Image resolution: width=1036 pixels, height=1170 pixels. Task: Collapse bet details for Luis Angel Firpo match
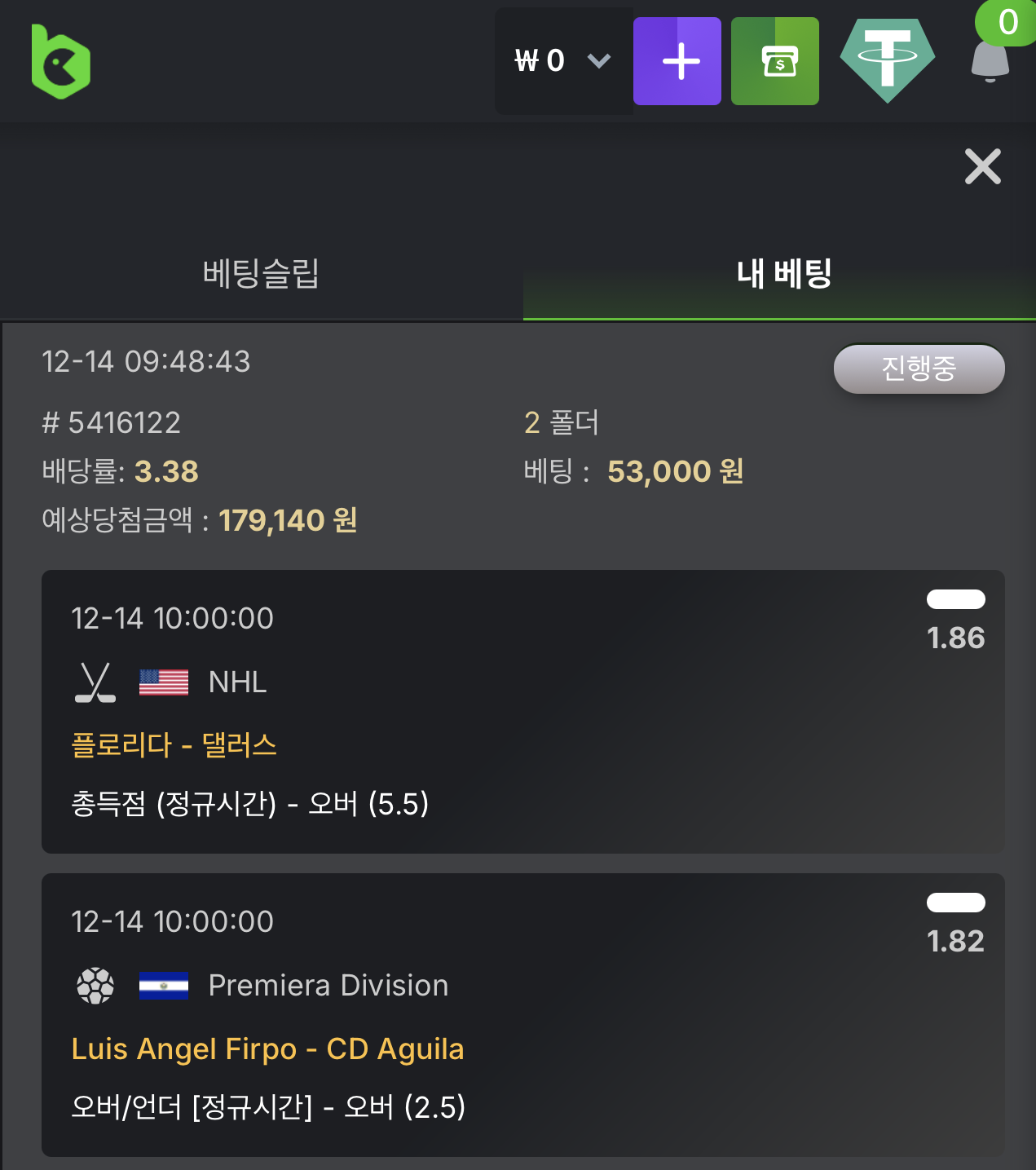pos(955,903)
